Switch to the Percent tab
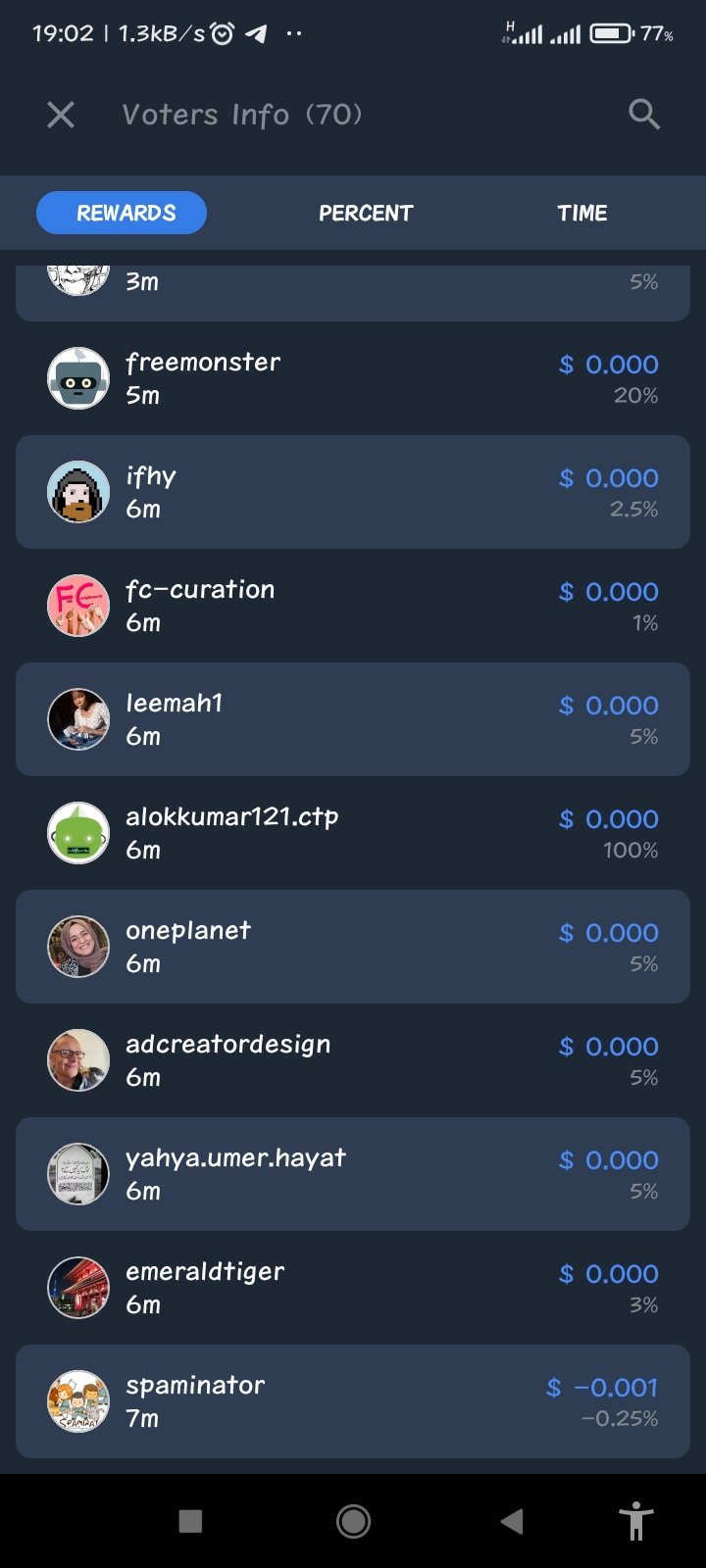The height and width of the screenshot is (1568, 706). click(366, 213)
